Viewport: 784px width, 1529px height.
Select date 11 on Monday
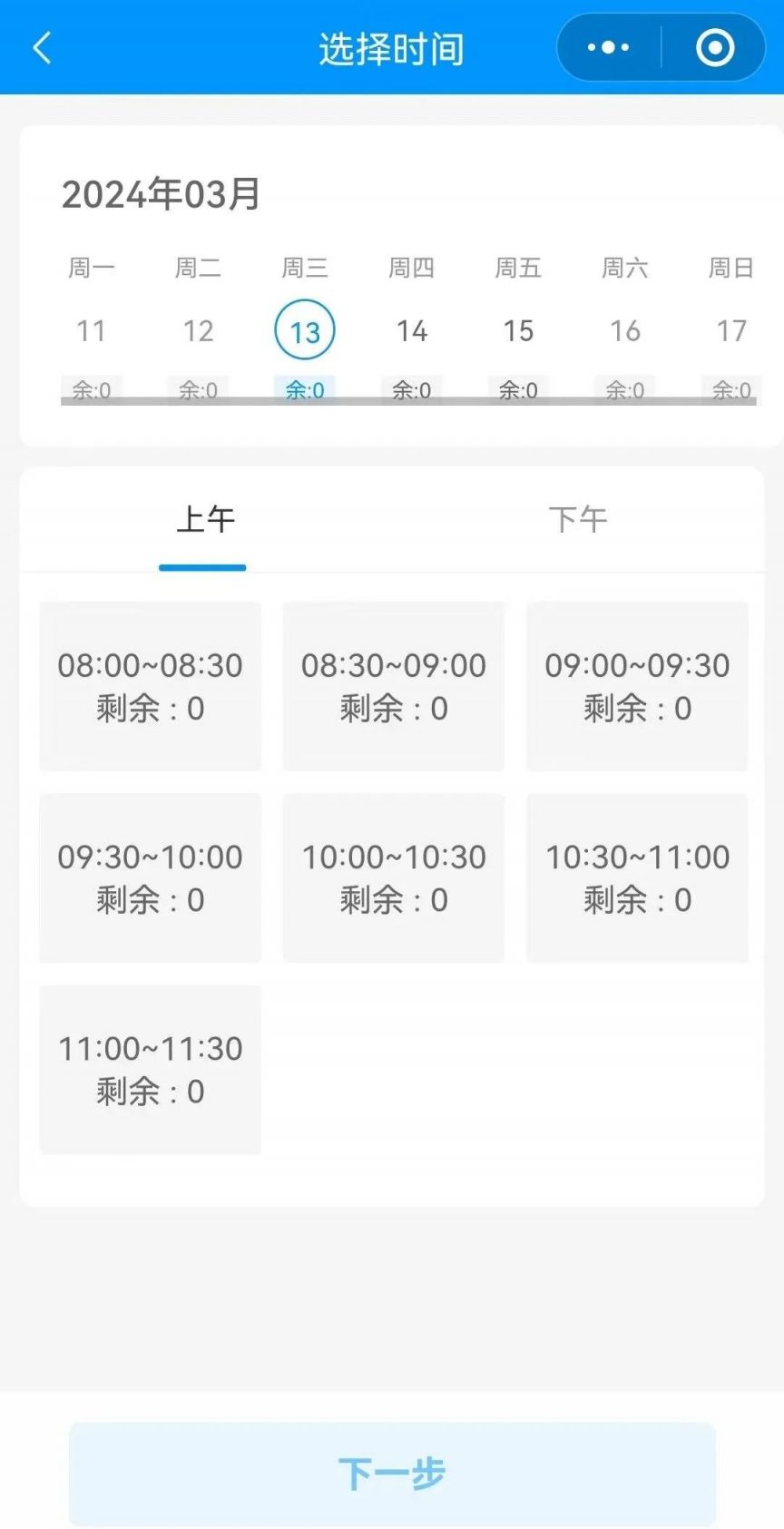point(91,331)
